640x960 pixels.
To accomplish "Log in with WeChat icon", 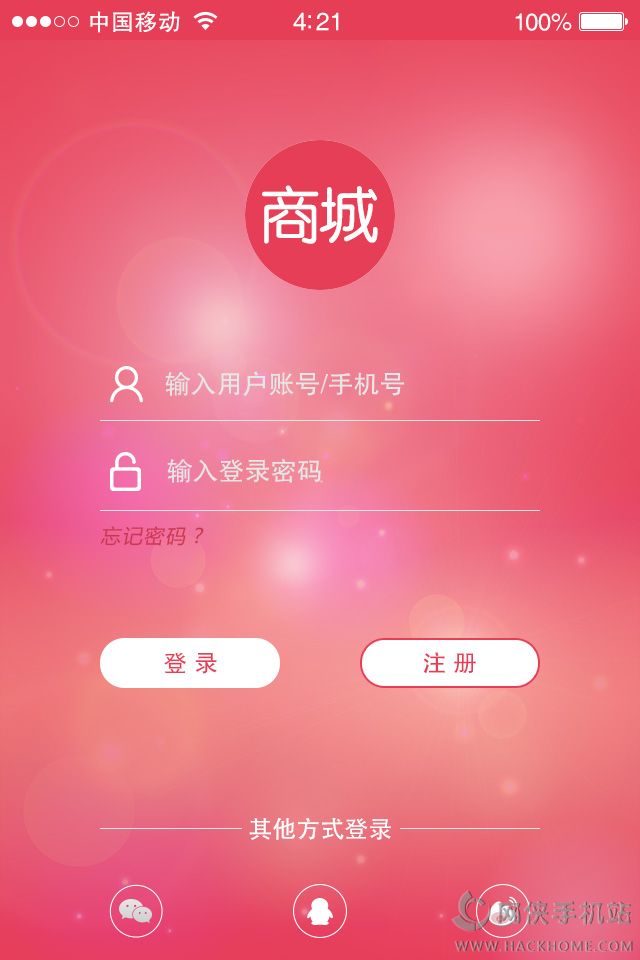I will tap(136, 911).
